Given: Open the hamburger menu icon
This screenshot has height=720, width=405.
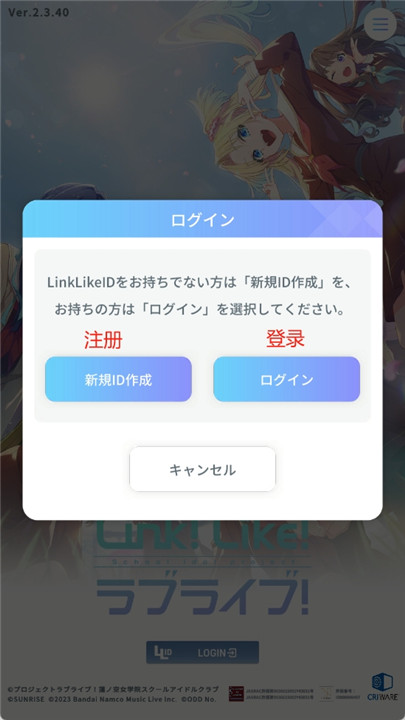Looking at the screenshot, I should pyautogui.click(x=380, y=24).
